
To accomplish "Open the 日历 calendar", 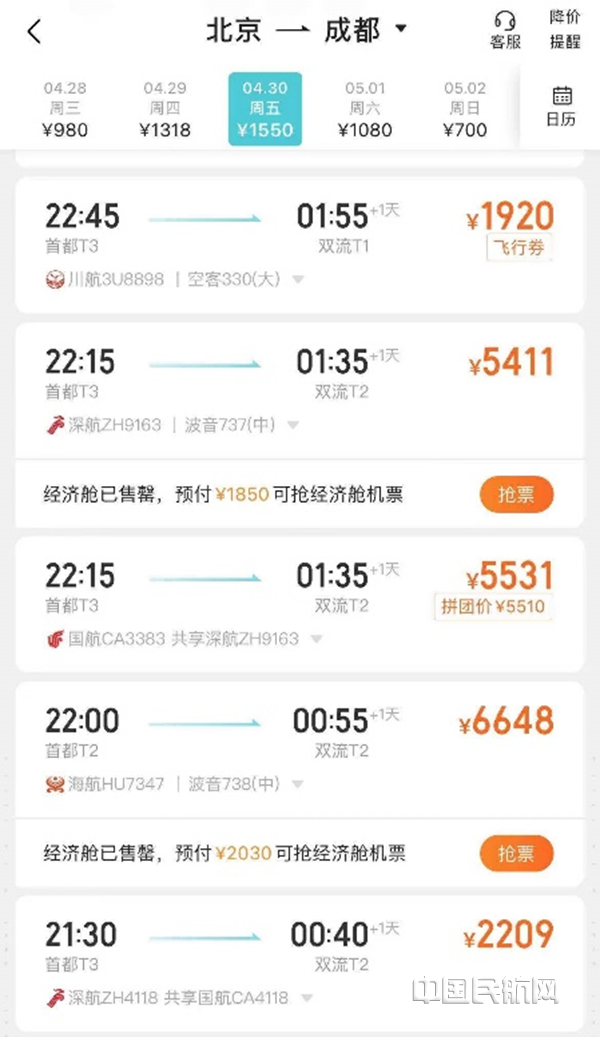I will point(561,107).
